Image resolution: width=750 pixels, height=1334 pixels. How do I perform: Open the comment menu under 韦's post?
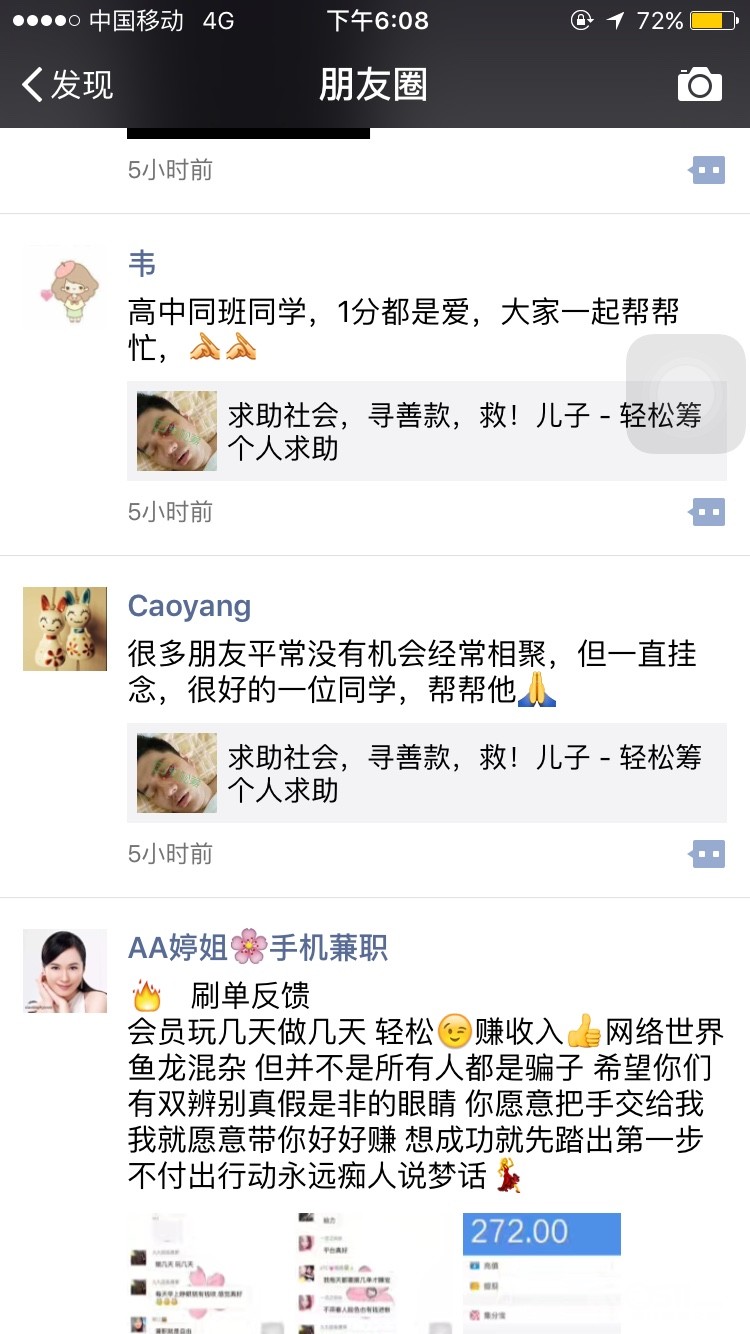707,512
